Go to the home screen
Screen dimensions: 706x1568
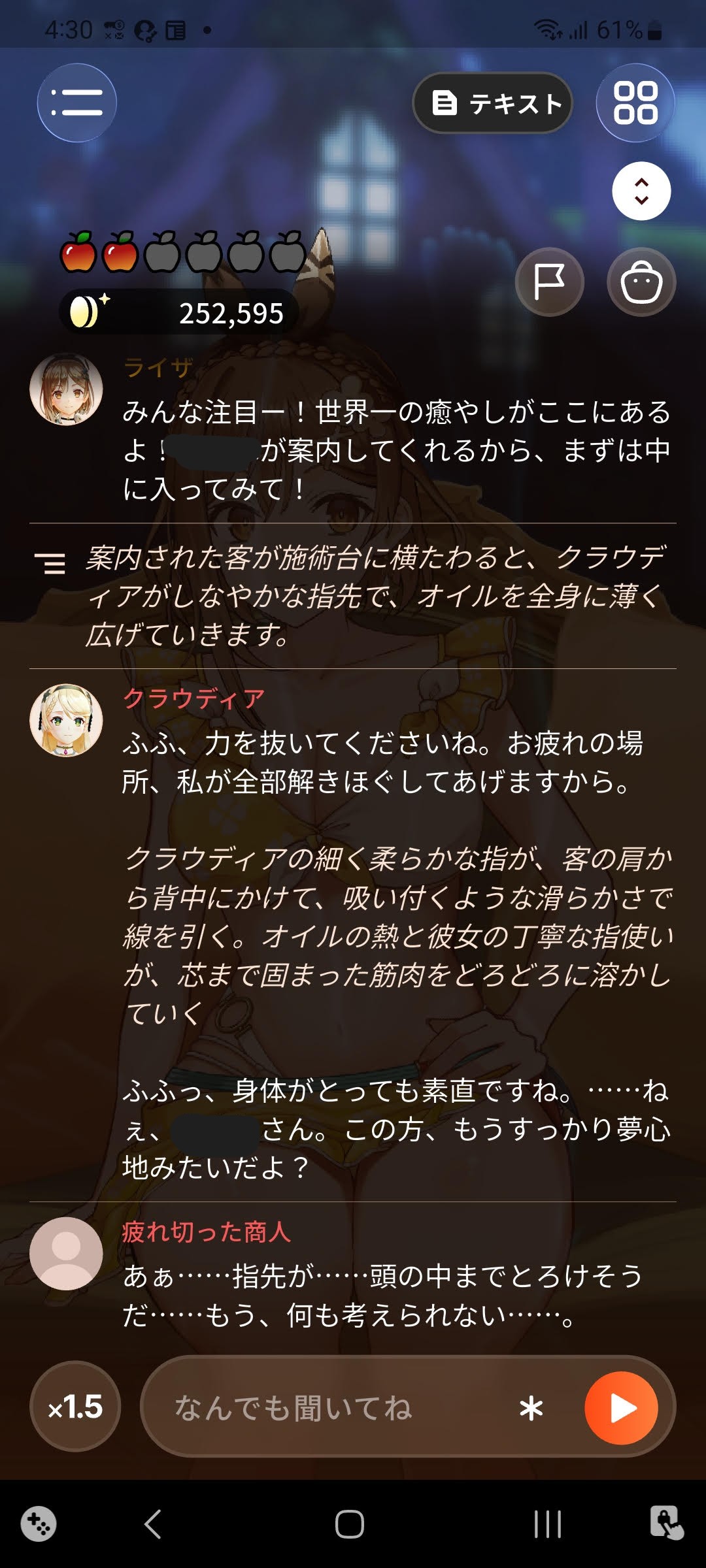350,1525
